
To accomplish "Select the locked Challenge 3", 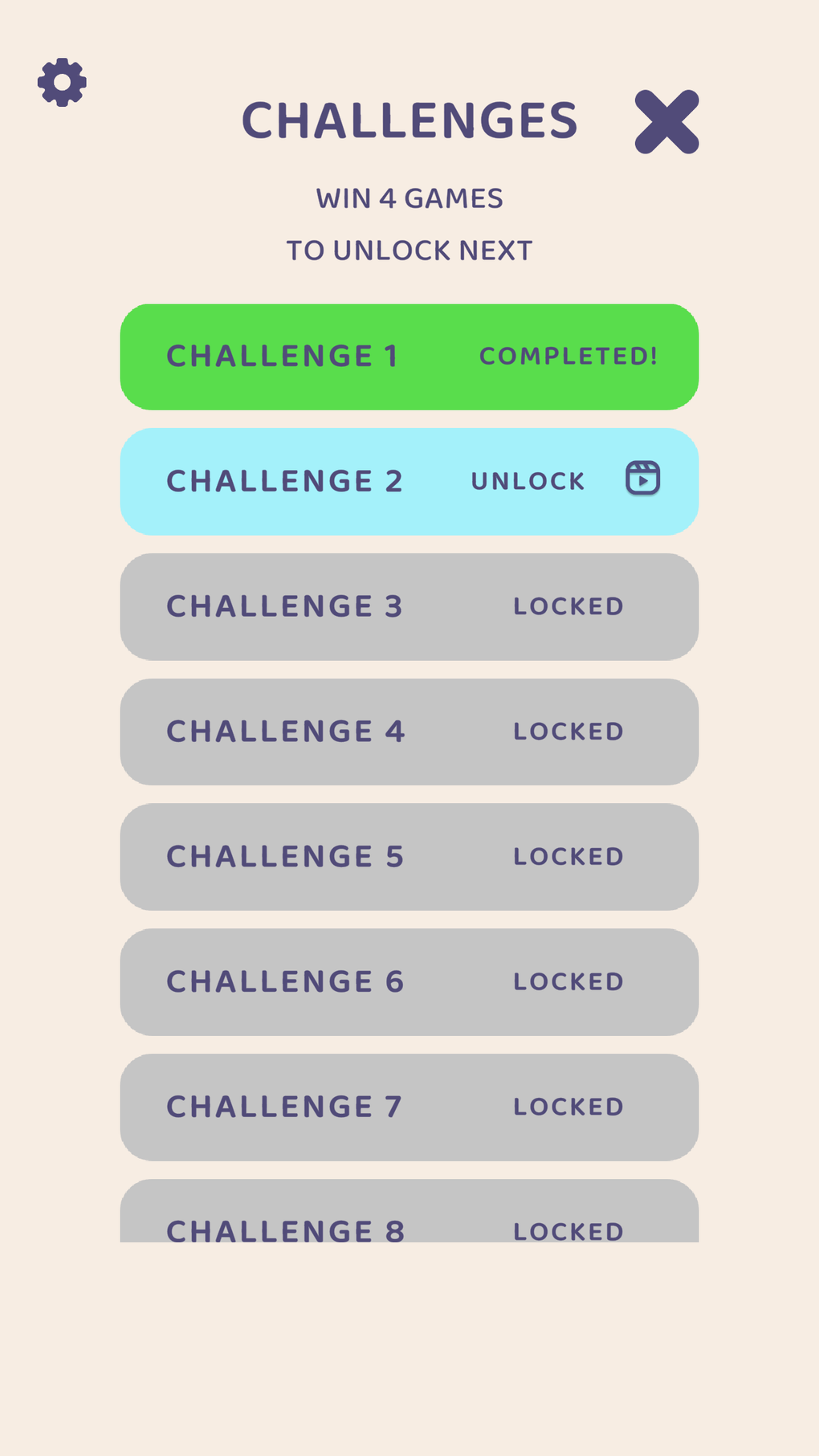I will (x=409, y=606).
